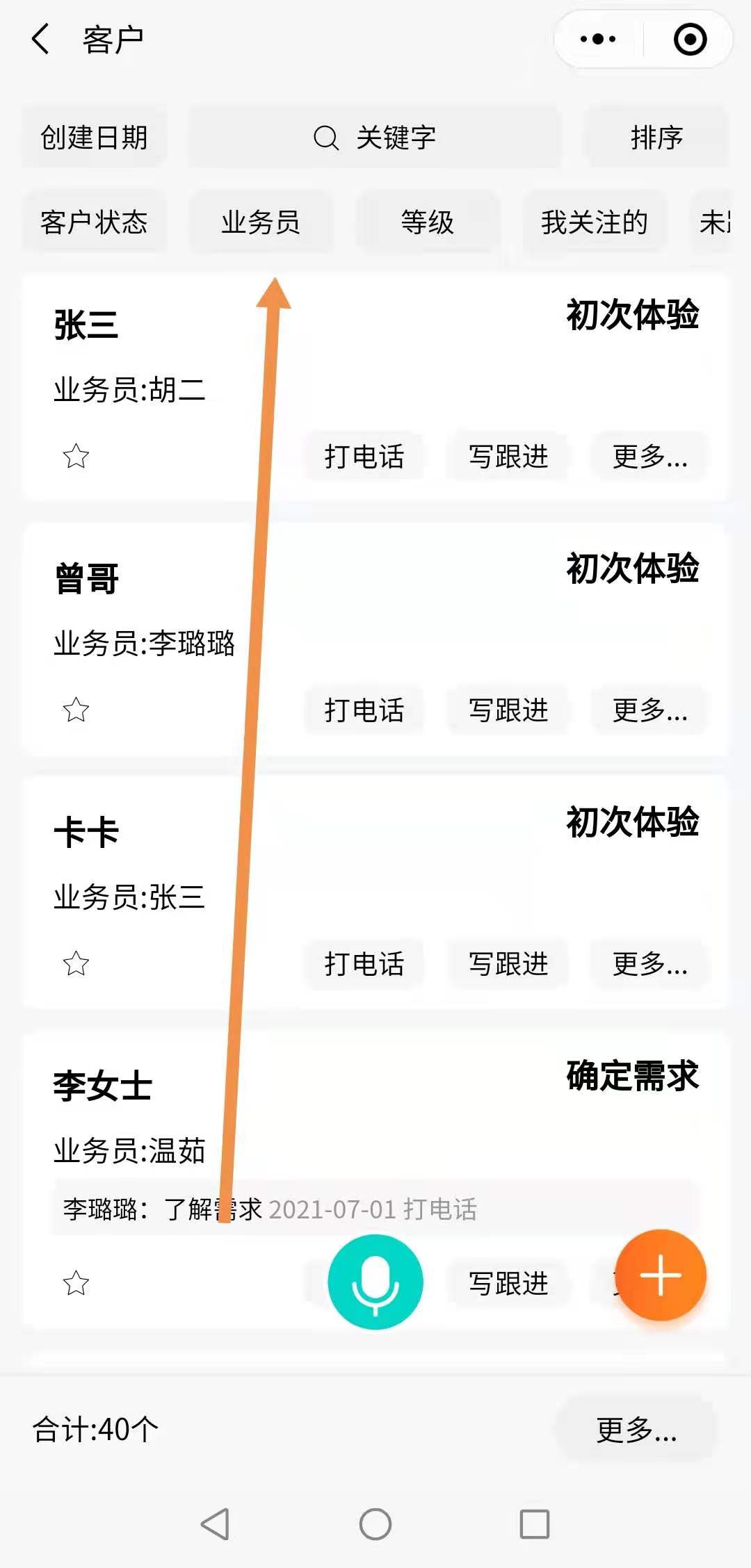Open 更多... in the bottom summary bar
The width and height of the screenshot is (751, 1568).
pos(636,1430)
